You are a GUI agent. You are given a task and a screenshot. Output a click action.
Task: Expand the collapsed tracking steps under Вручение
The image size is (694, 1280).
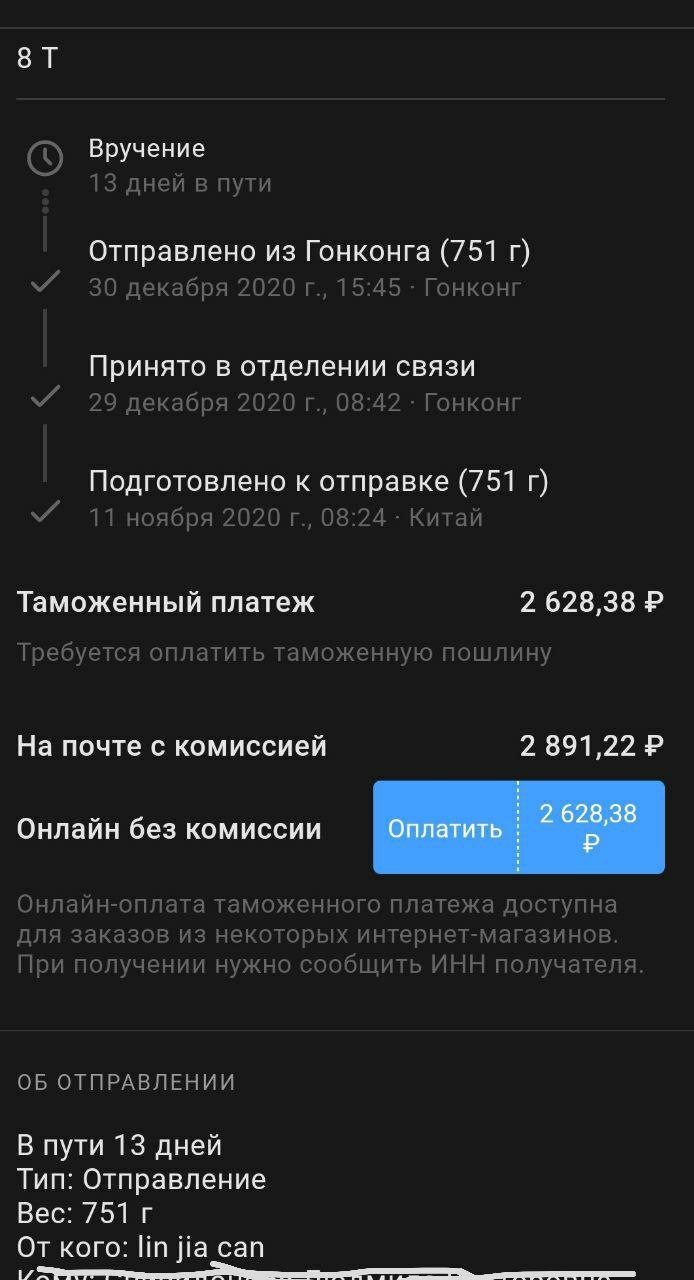[x=45, y=203]
